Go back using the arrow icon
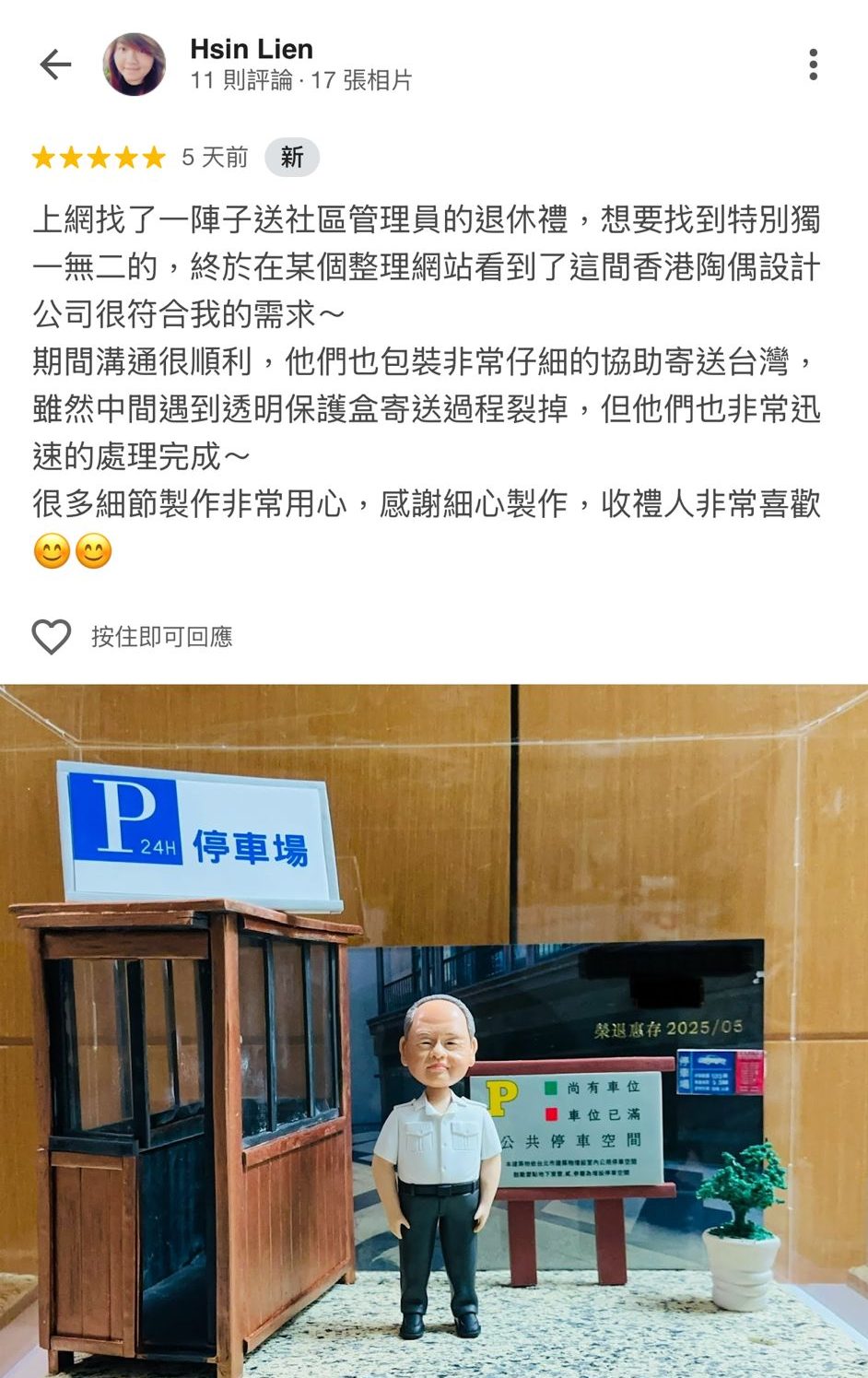868x1378 pixels. 55,65
